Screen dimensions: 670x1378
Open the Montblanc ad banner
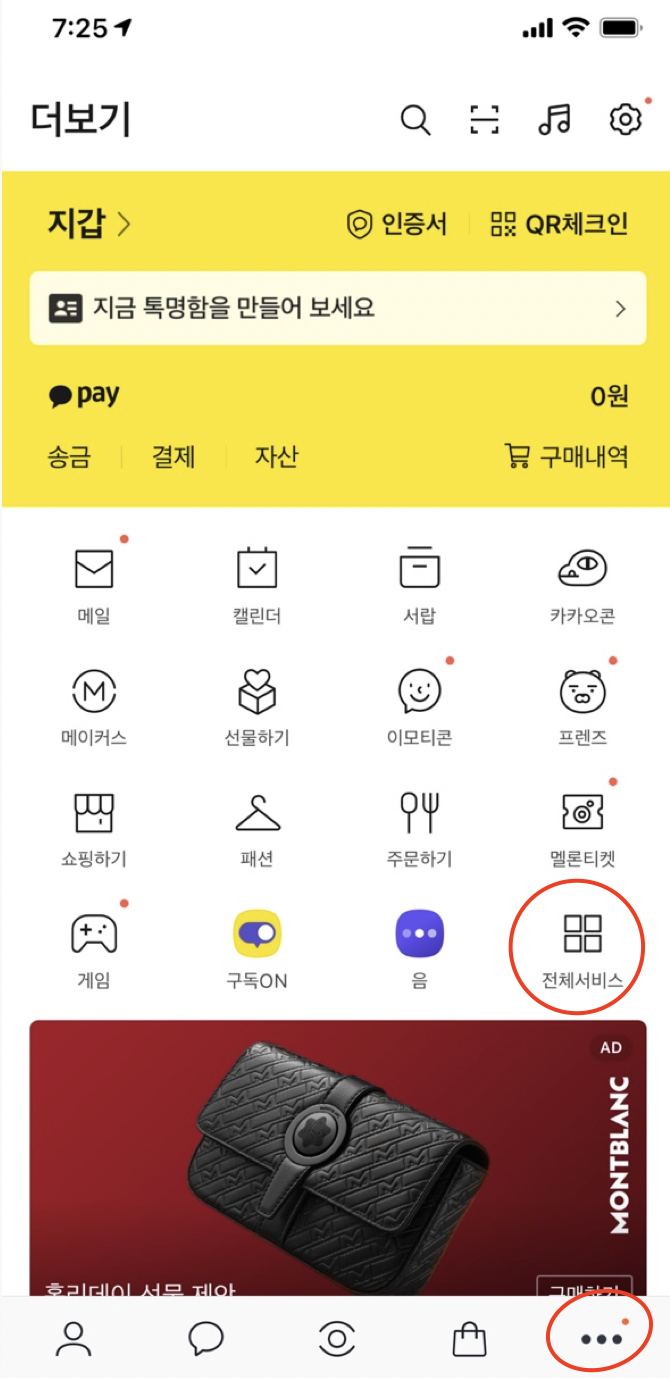pos(337,1150)
